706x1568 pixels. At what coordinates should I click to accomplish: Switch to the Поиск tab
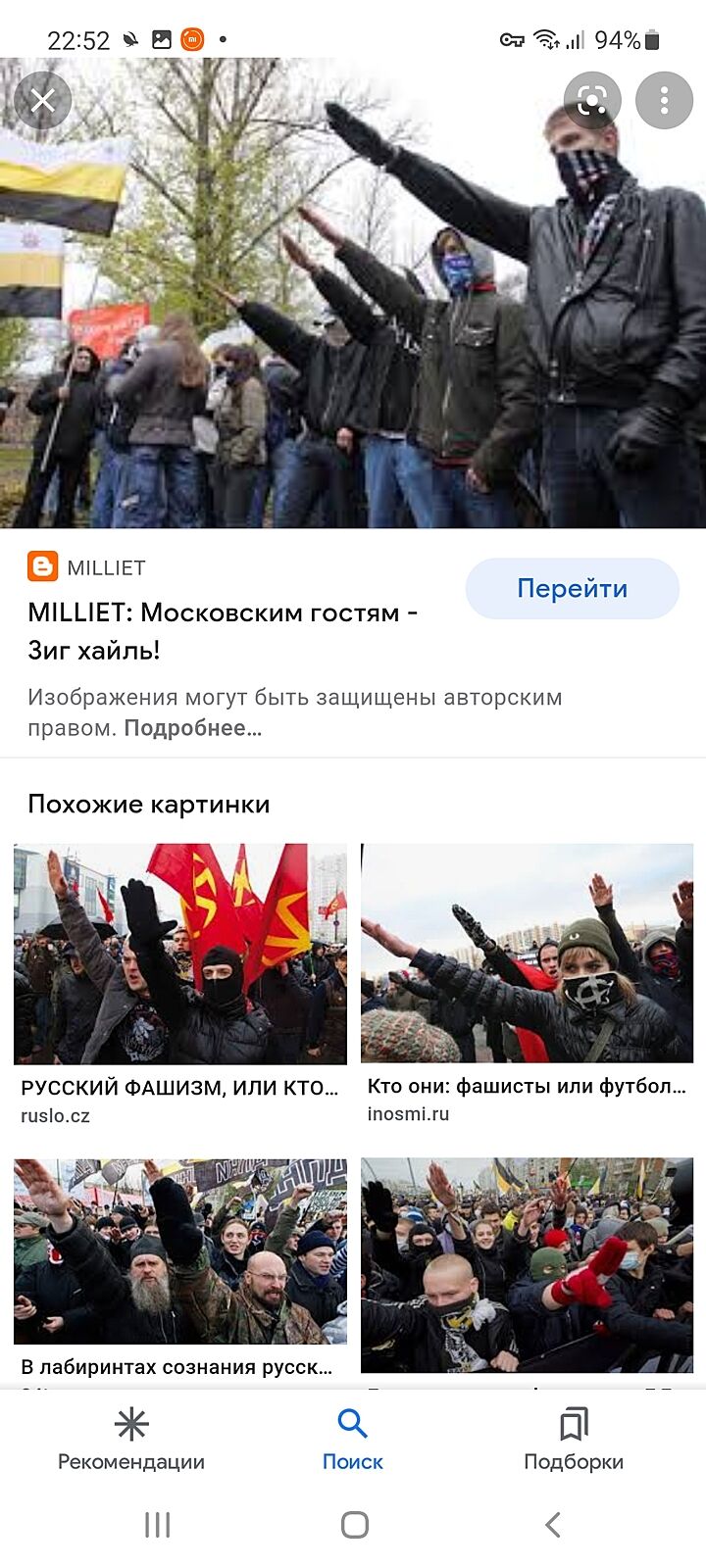pyautogui.click(x=353, y=1440)
